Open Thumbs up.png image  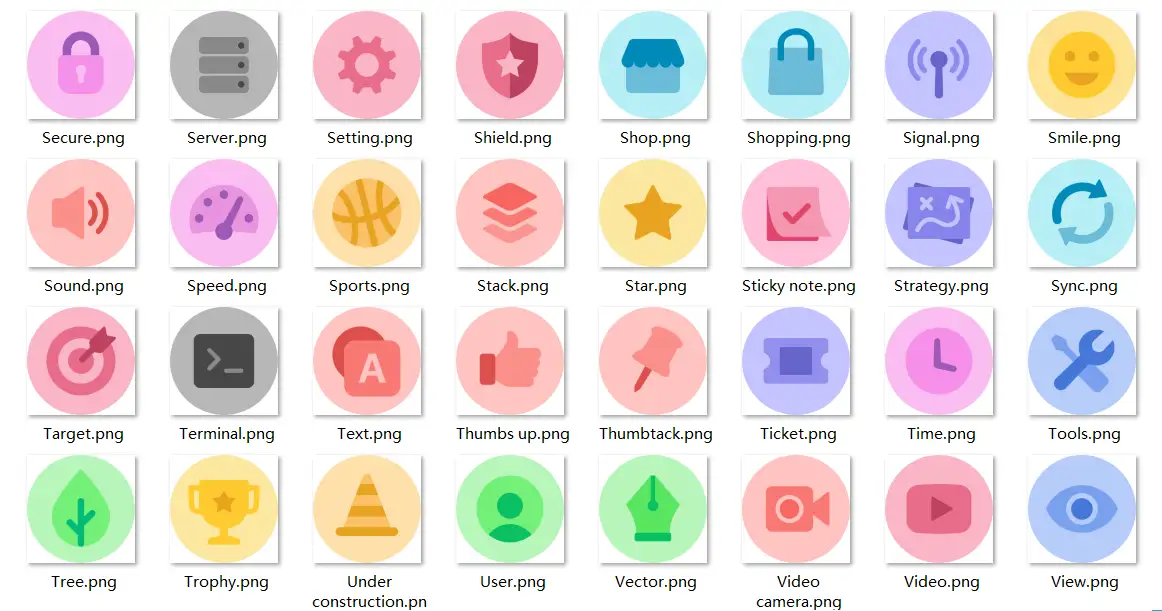510,361
